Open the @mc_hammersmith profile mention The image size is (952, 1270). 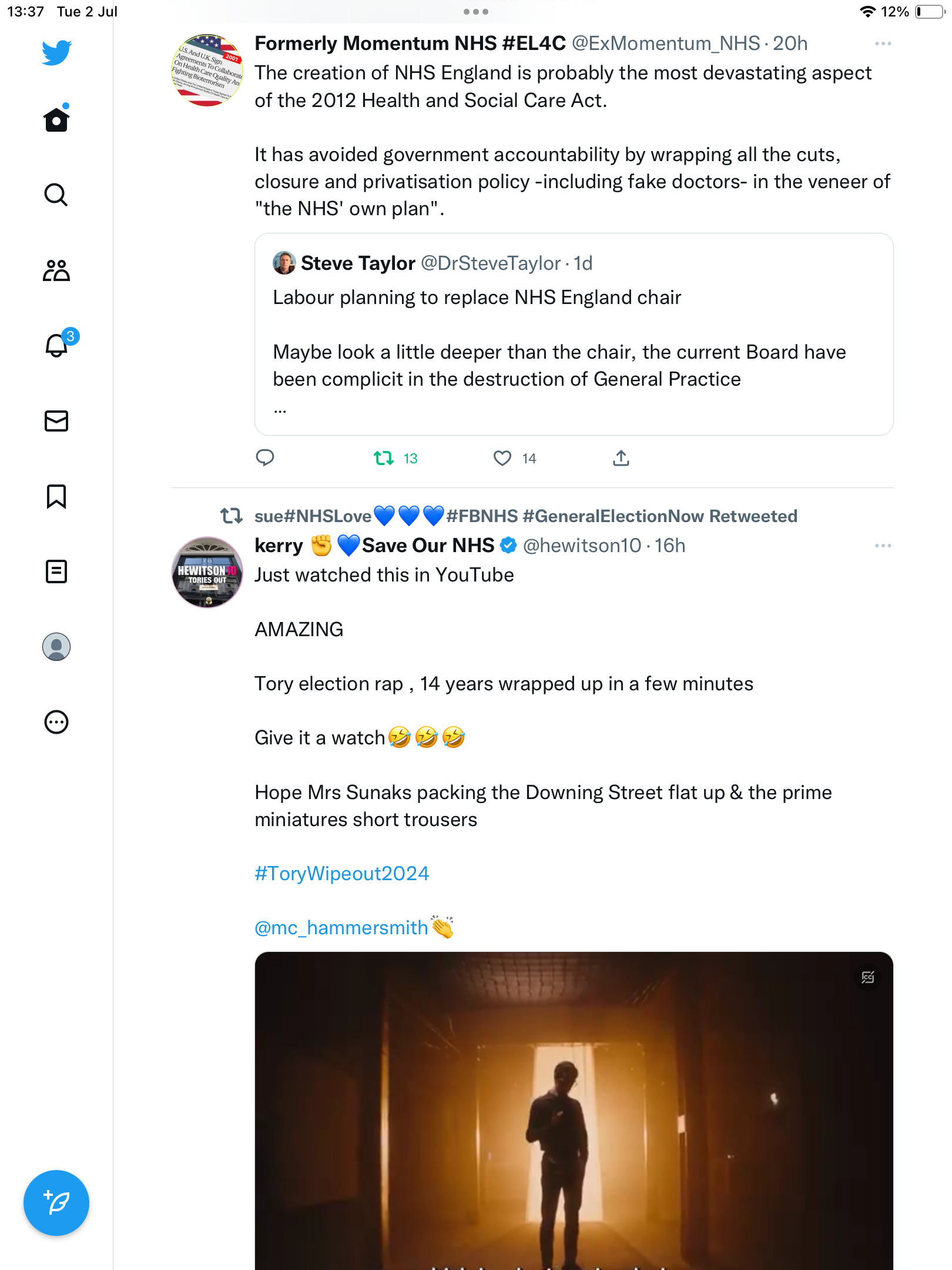pos(341,928)
